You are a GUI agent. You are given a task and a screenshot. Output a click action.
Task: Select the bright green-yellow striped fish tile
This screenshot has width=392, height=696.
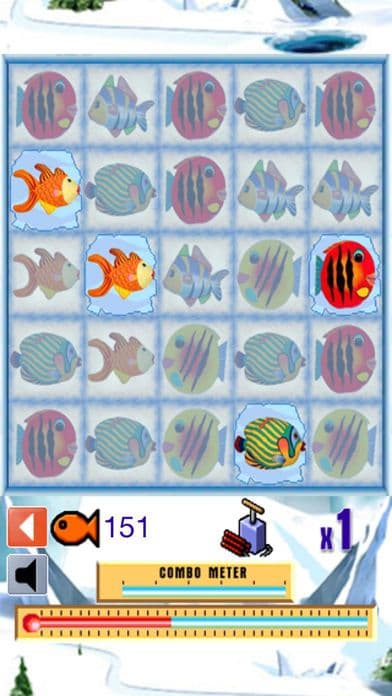[x=270, y=443]
